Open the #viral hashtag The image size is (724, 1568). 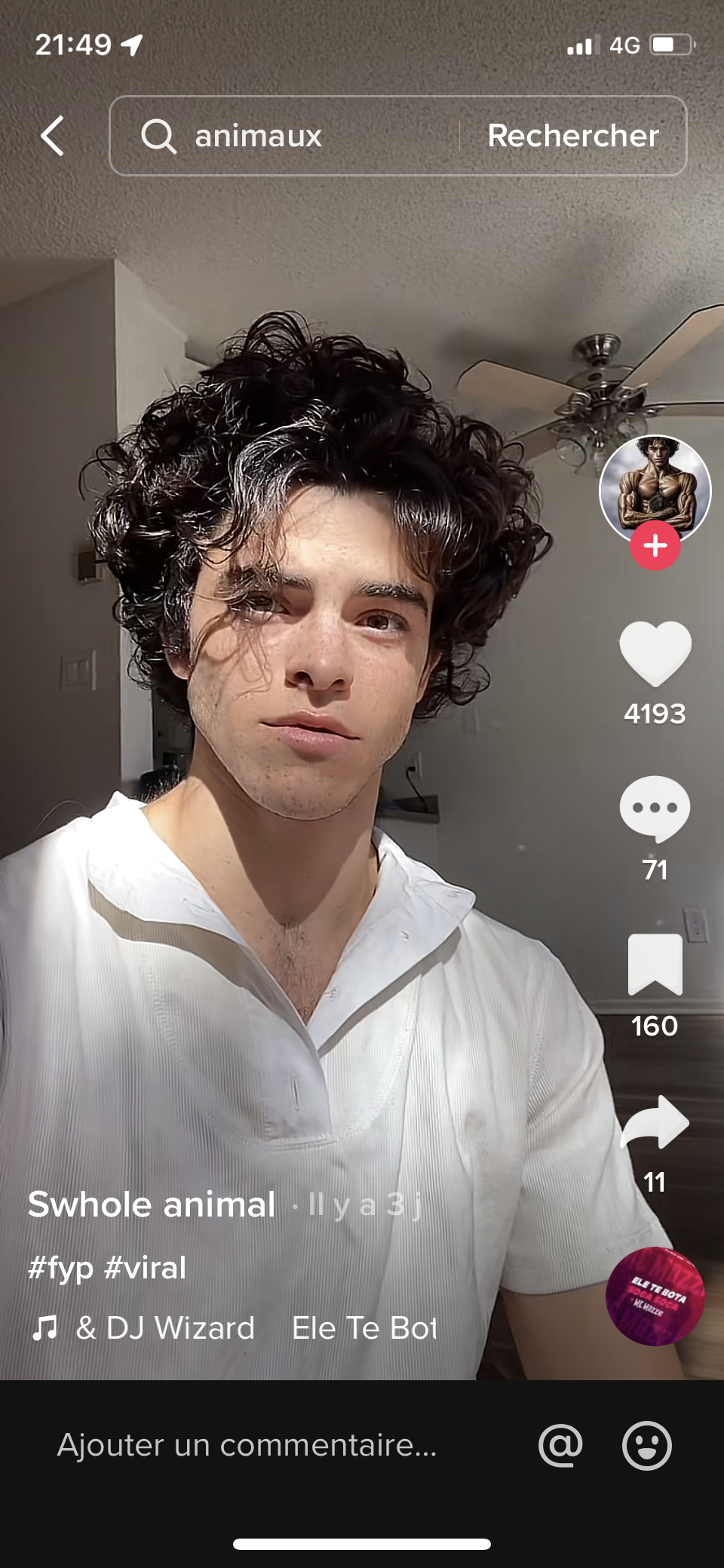145,1268
